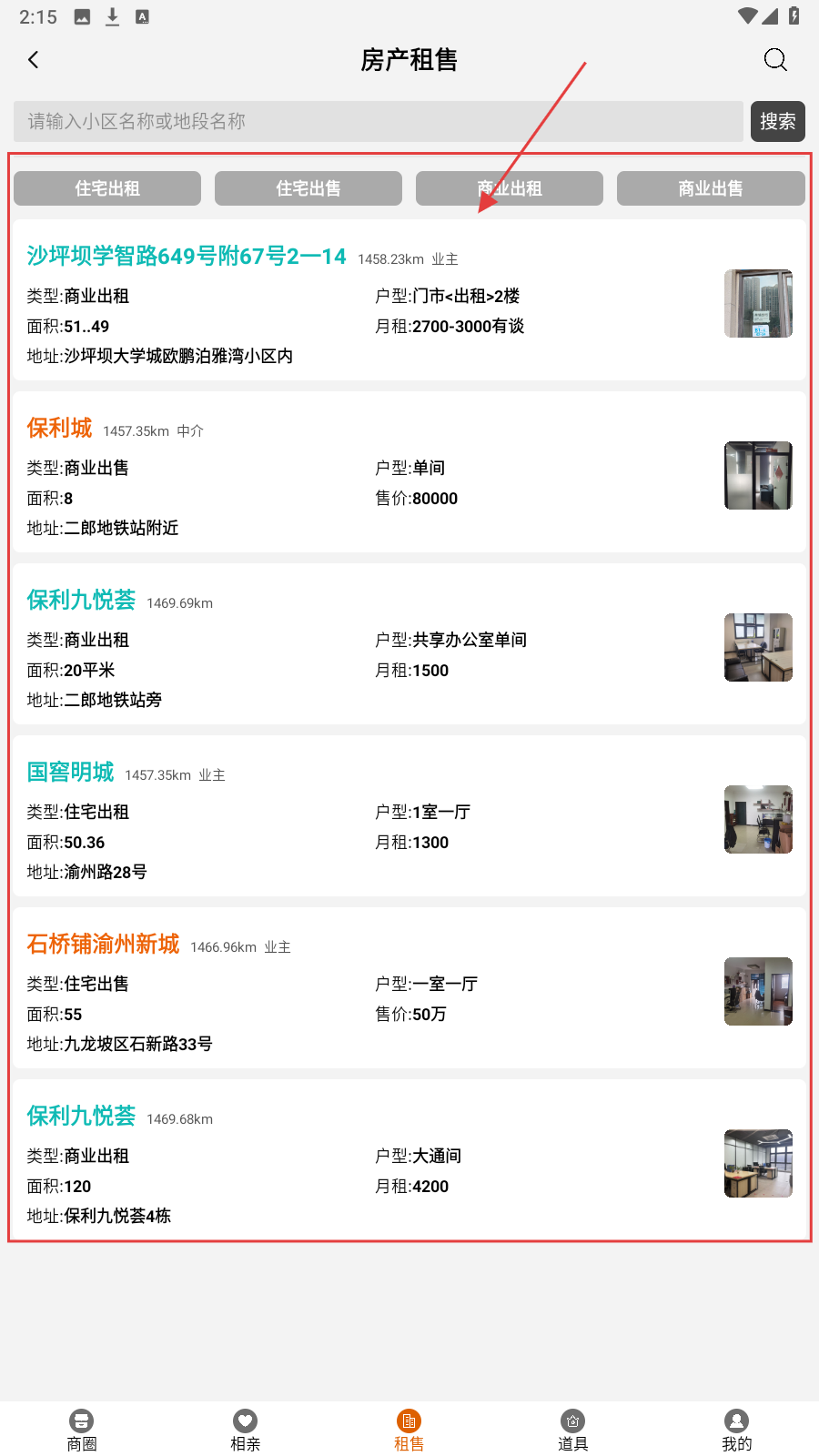Switch to the 相亲 tab
Screen dimensions: 819x1456
[246, 1430]
